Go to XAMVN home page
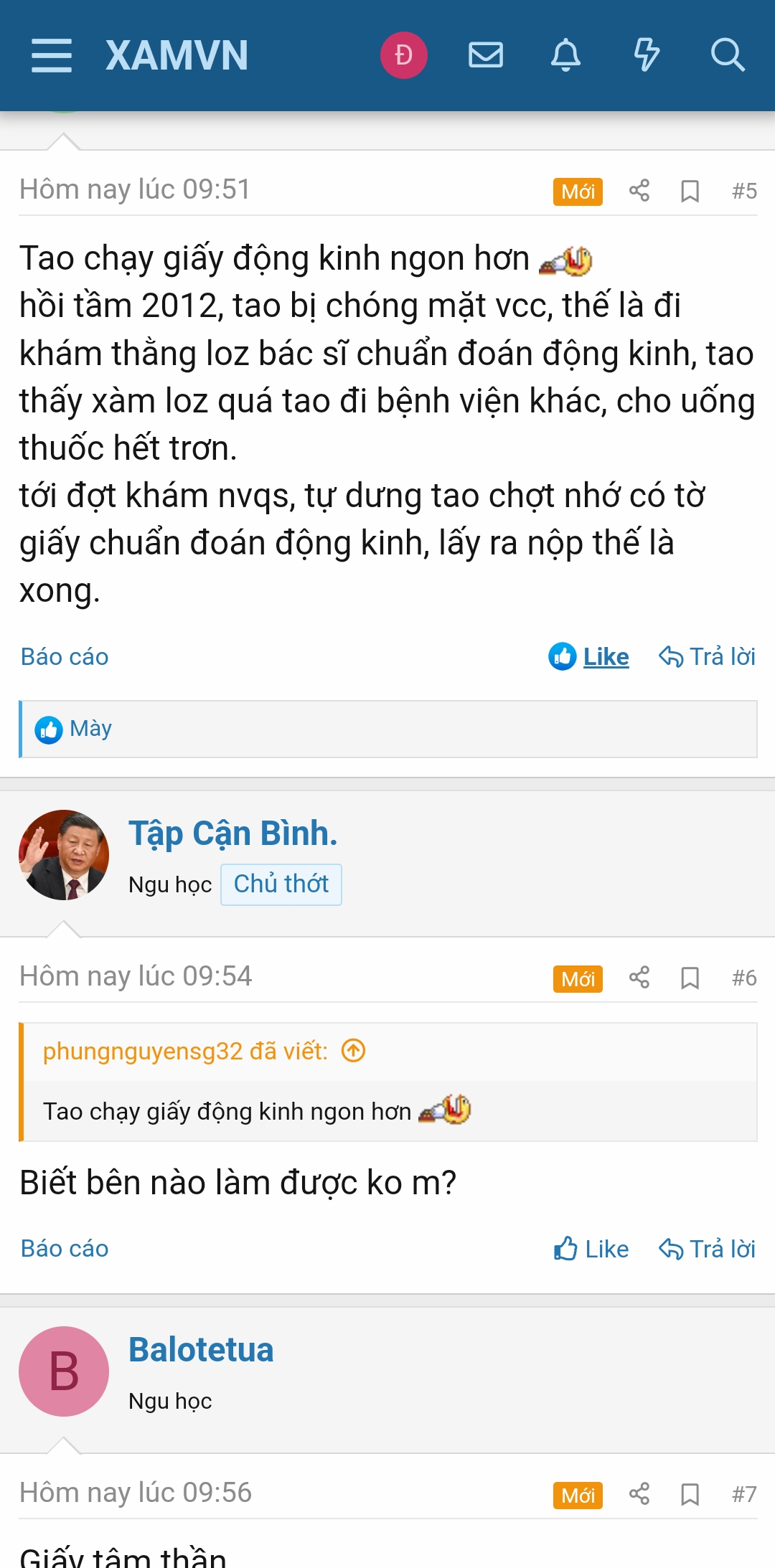Screen dimensions: 775x1568 pyautogui.click(x=177, y=55)
